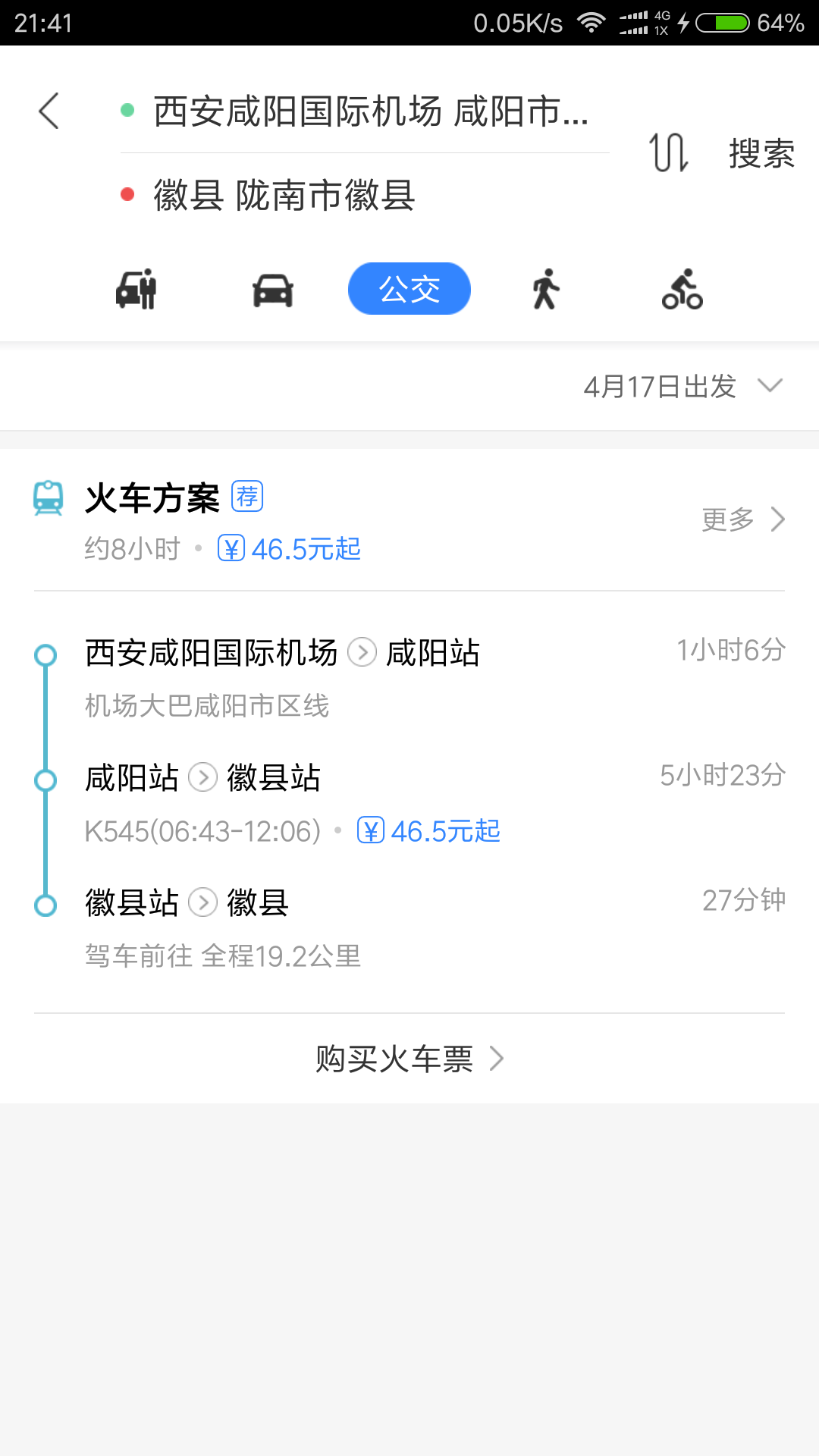
Task: Swap start and destination points
Action: (669, 152)
